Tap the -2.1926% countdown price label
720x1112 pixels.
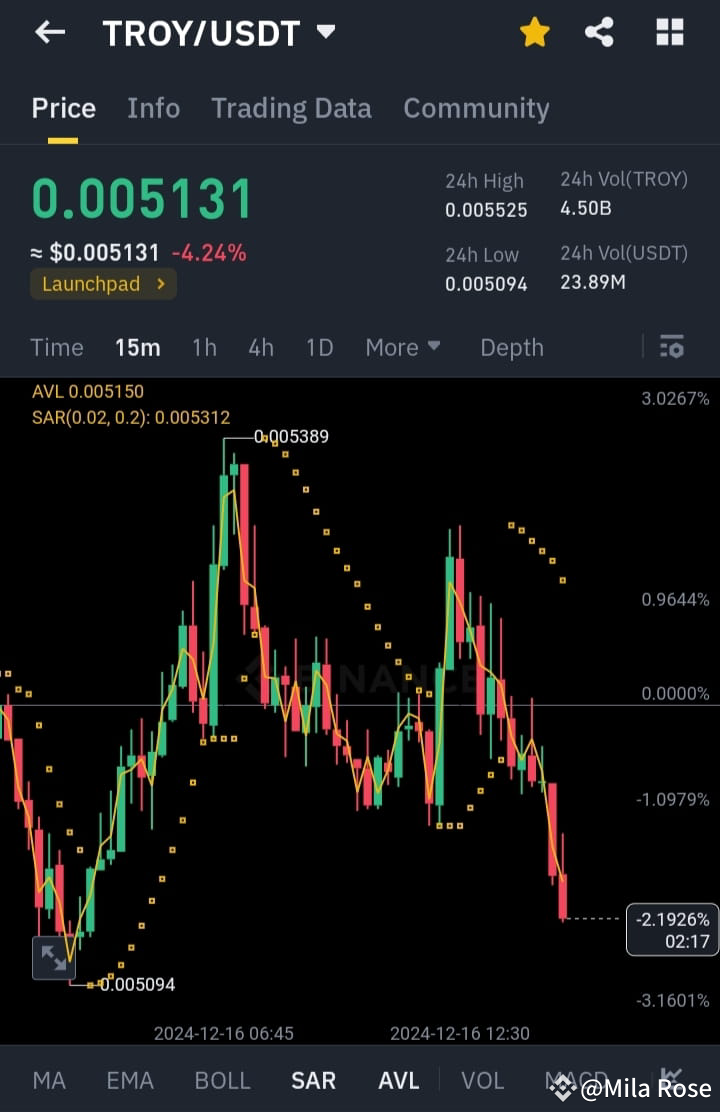coord(672,929)
